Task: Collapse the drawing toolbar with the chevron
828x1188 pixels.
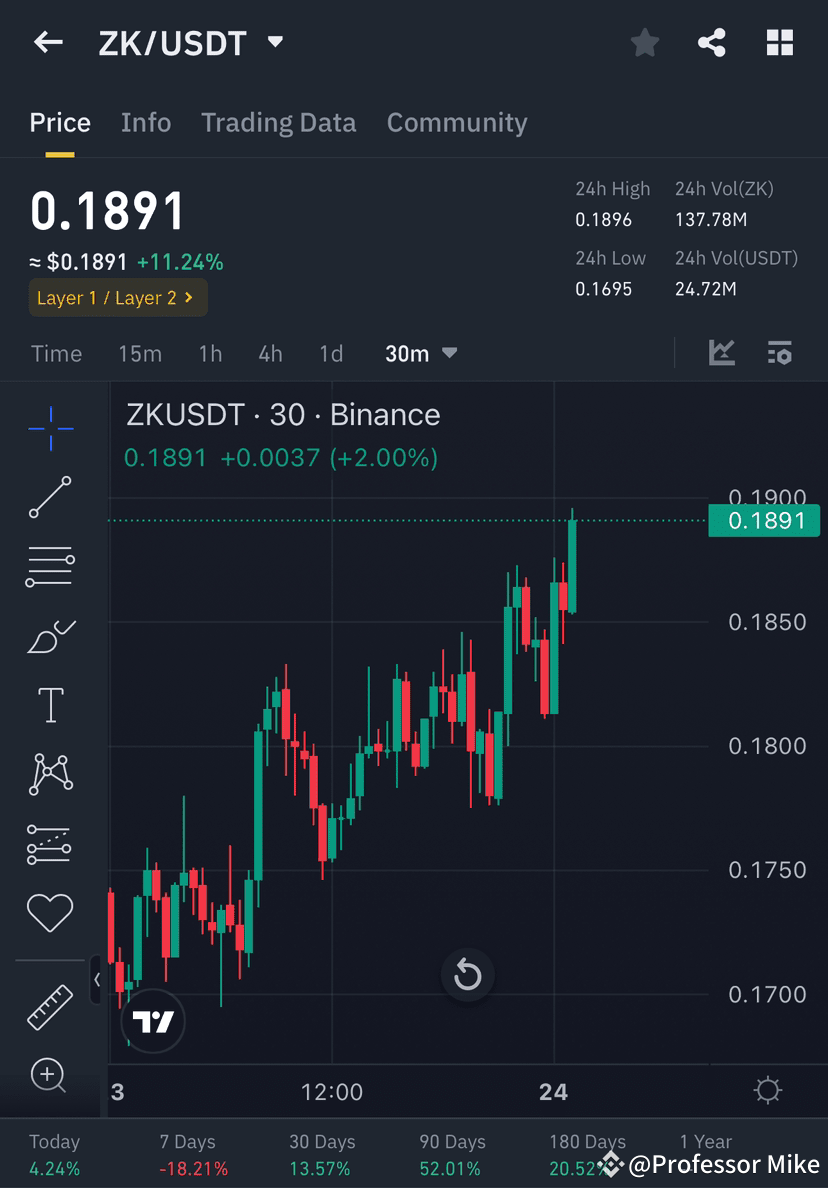Action: click(96, 981)
